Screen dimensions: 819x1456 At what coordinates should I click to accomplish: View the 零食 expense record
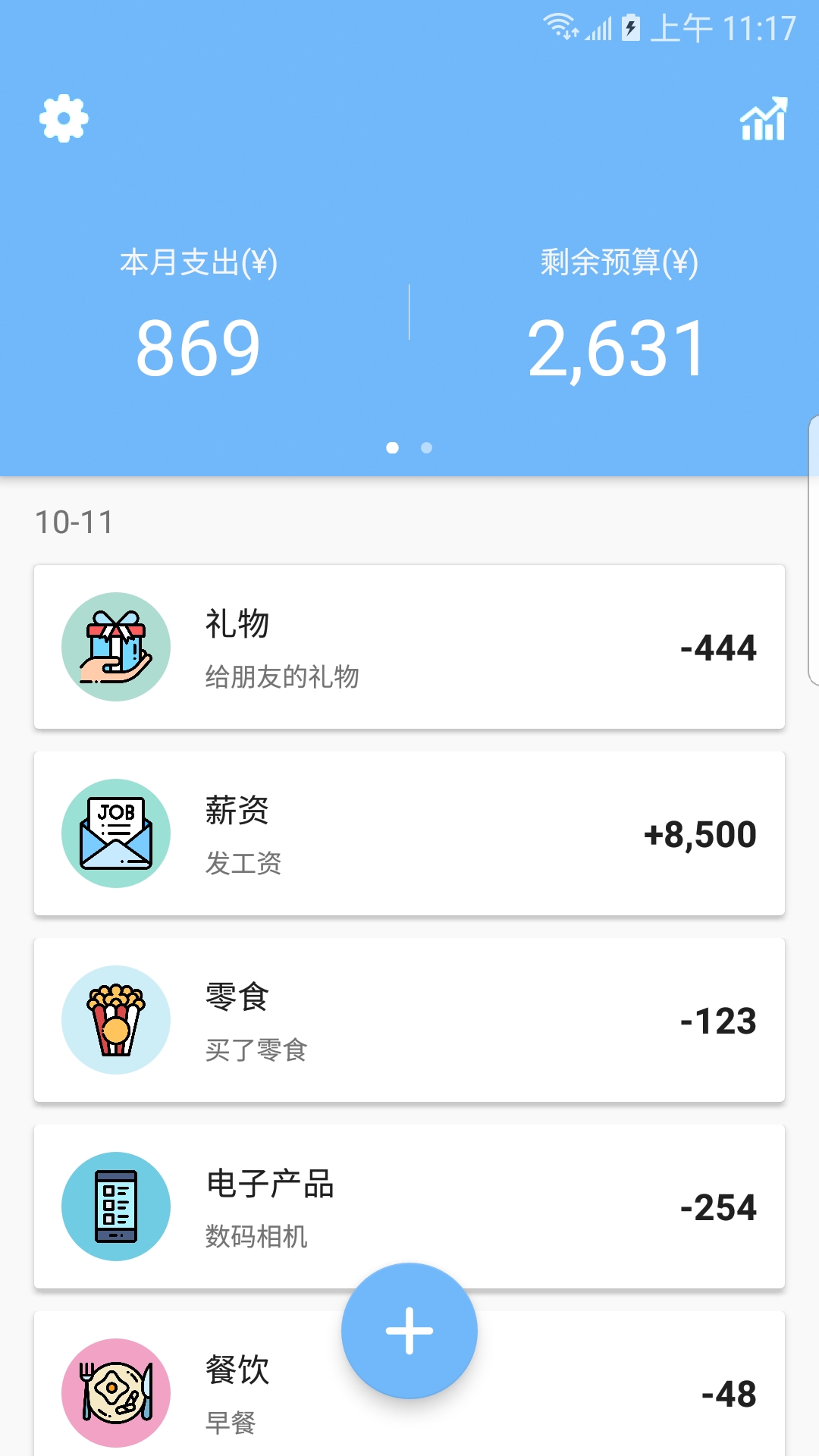pos(409,1020)
